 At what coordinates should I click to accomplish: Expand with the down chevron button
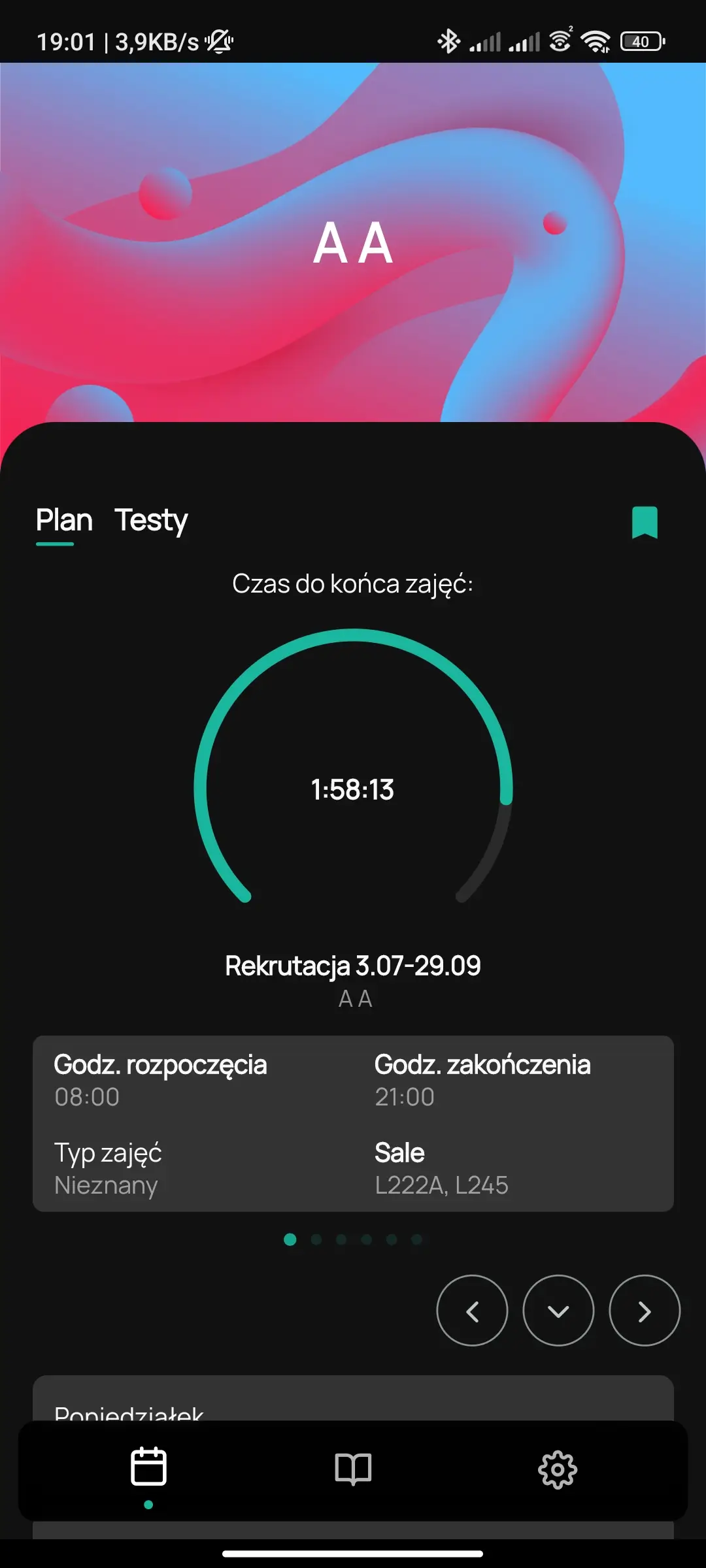tap(558, 1311)
